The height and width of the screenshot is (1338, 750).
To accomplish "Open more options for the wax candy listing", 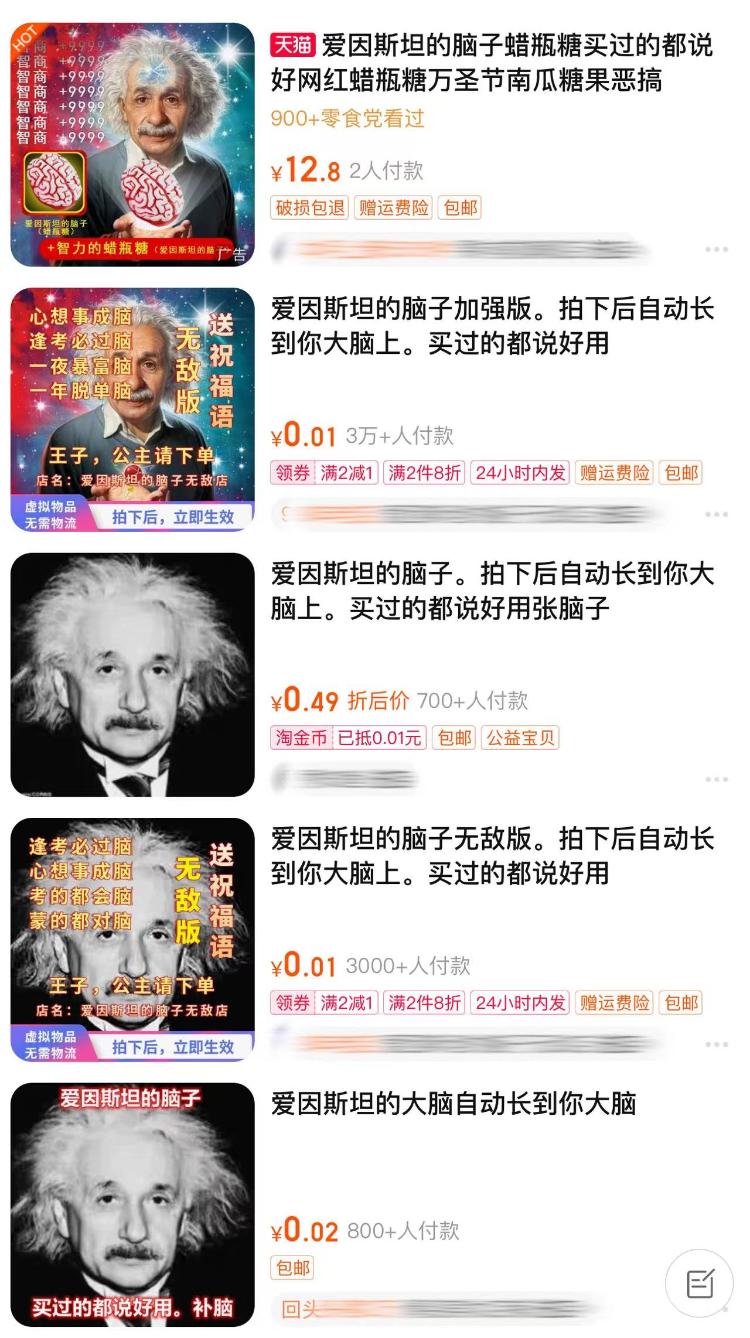I will point(716,249).
